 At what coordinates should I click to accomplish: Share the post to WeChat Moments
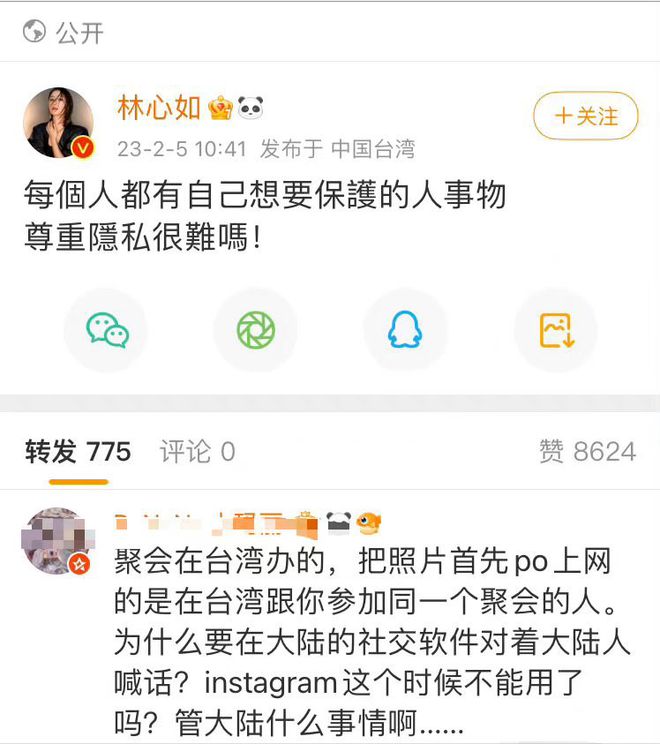pos(255,330)
